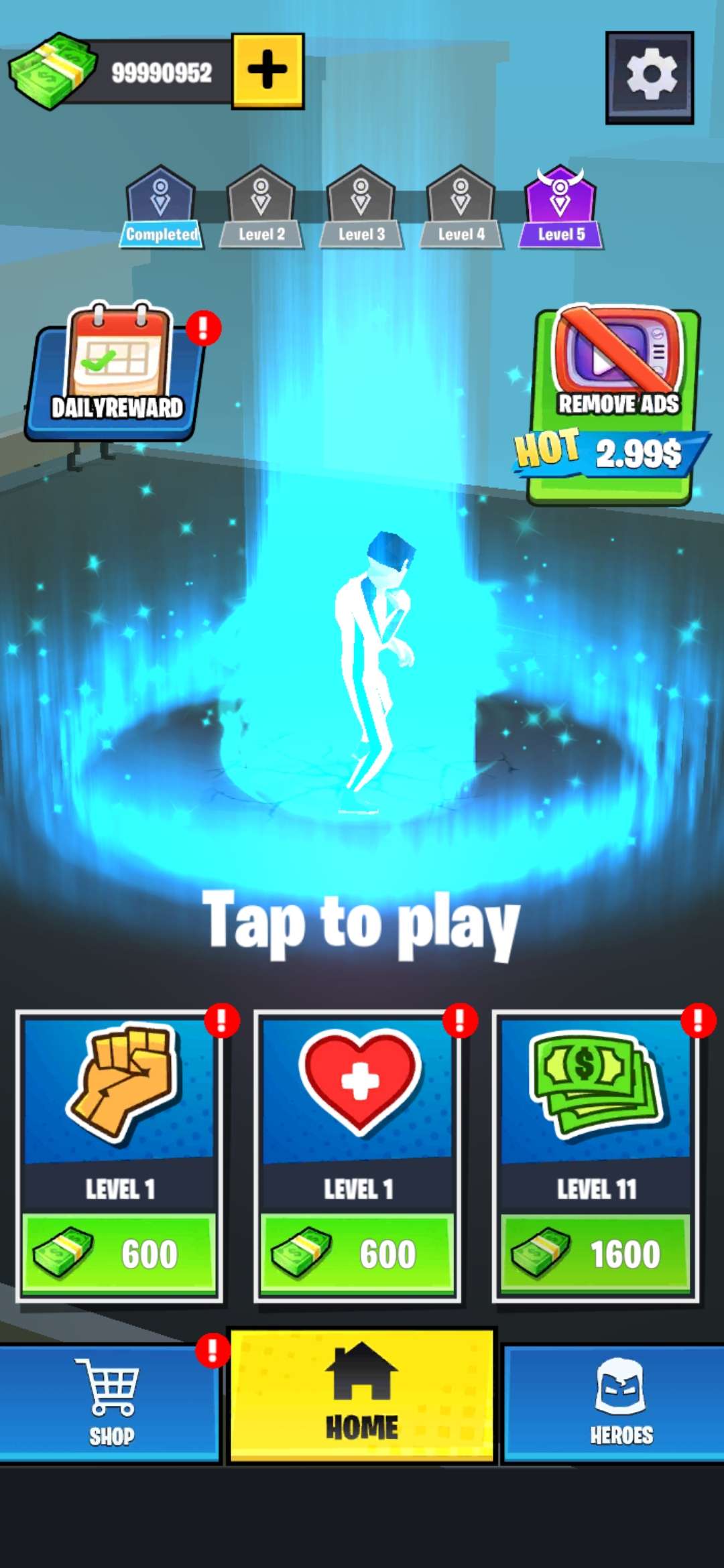
Task: Upgrade cash income for 1600
Action: 595,1253
